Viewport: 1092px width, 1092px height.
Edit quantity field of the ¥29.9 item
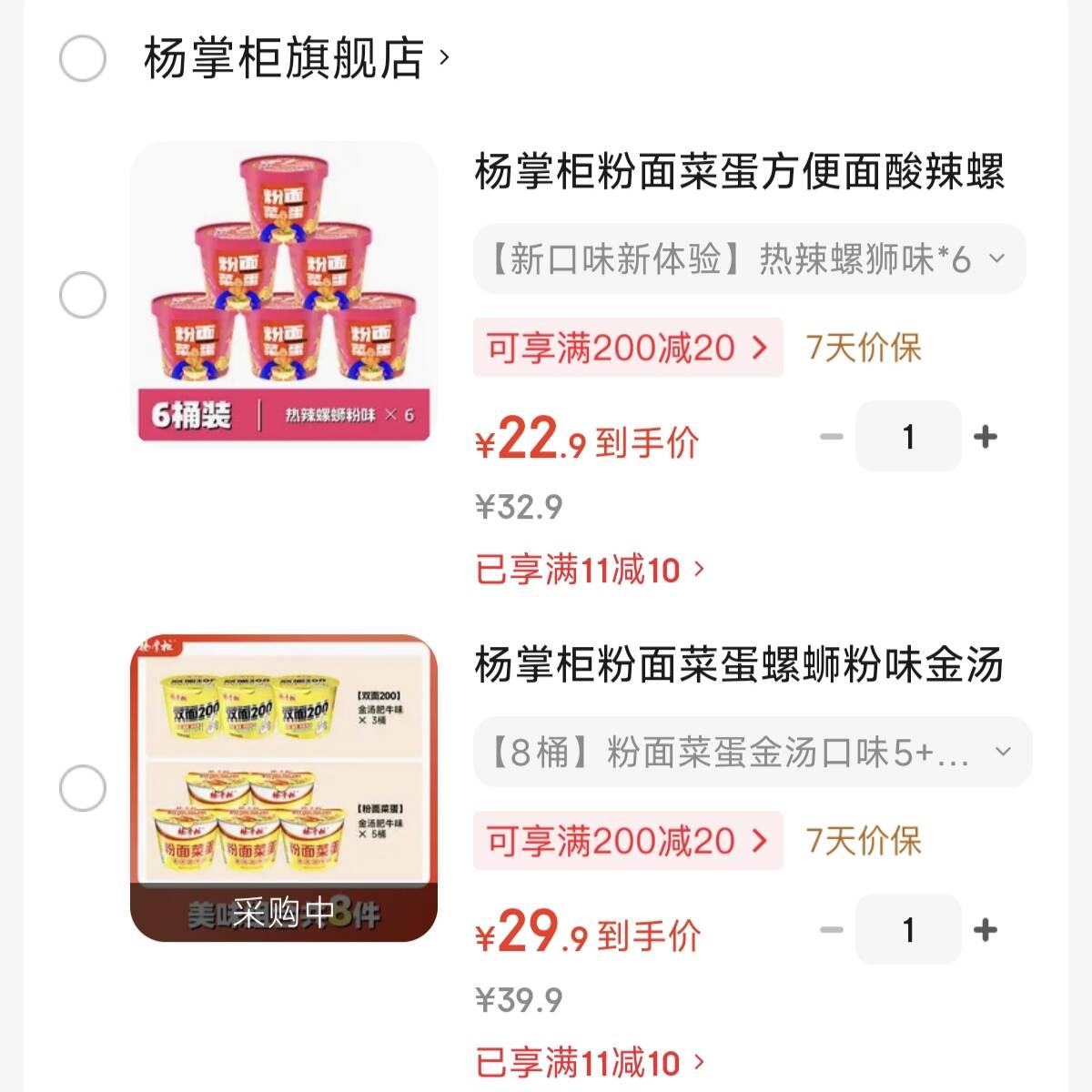907,930
